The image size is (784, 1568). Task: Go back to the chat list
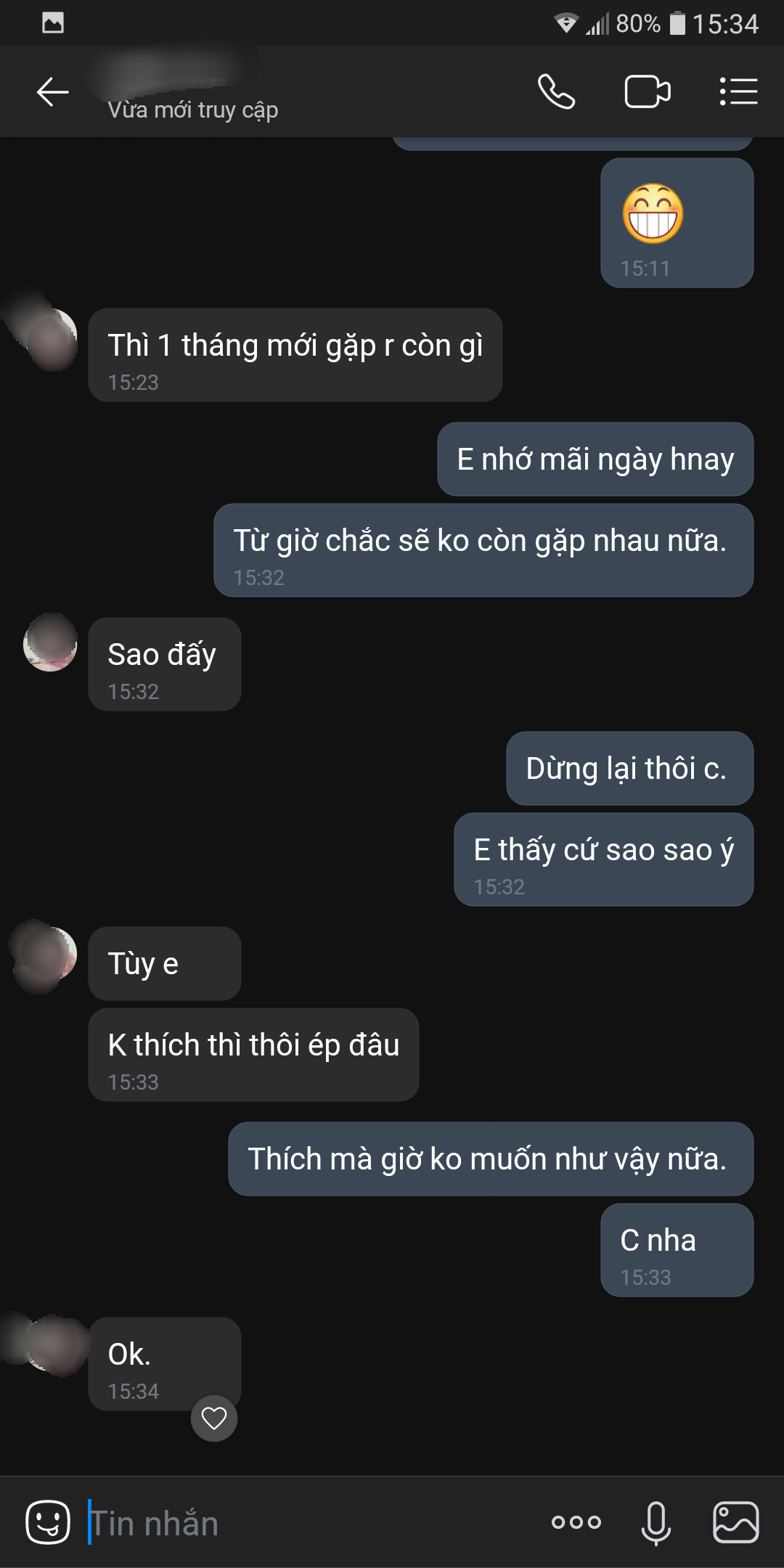click(x=52, y=92)
